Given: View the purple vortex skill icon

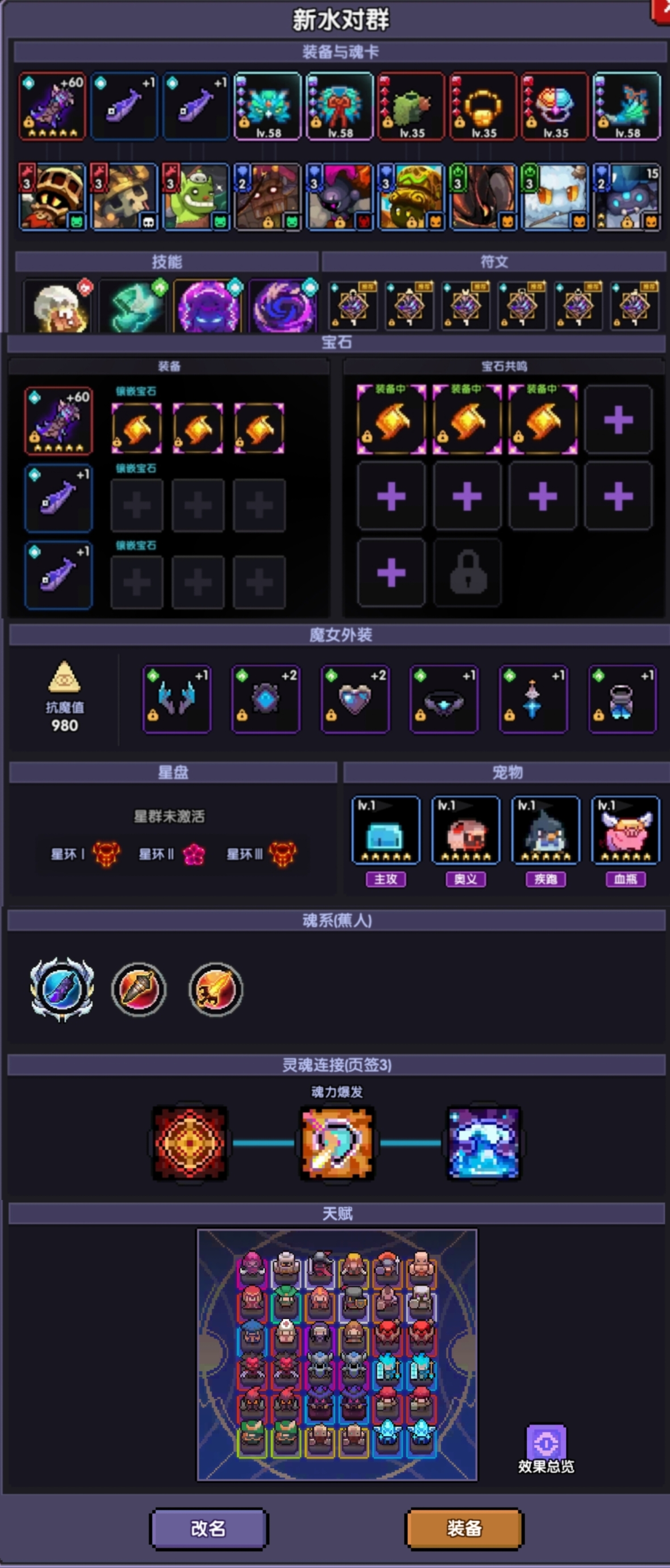Looking at the screenshot, I should pyautogui.click(x=282, y=306).
